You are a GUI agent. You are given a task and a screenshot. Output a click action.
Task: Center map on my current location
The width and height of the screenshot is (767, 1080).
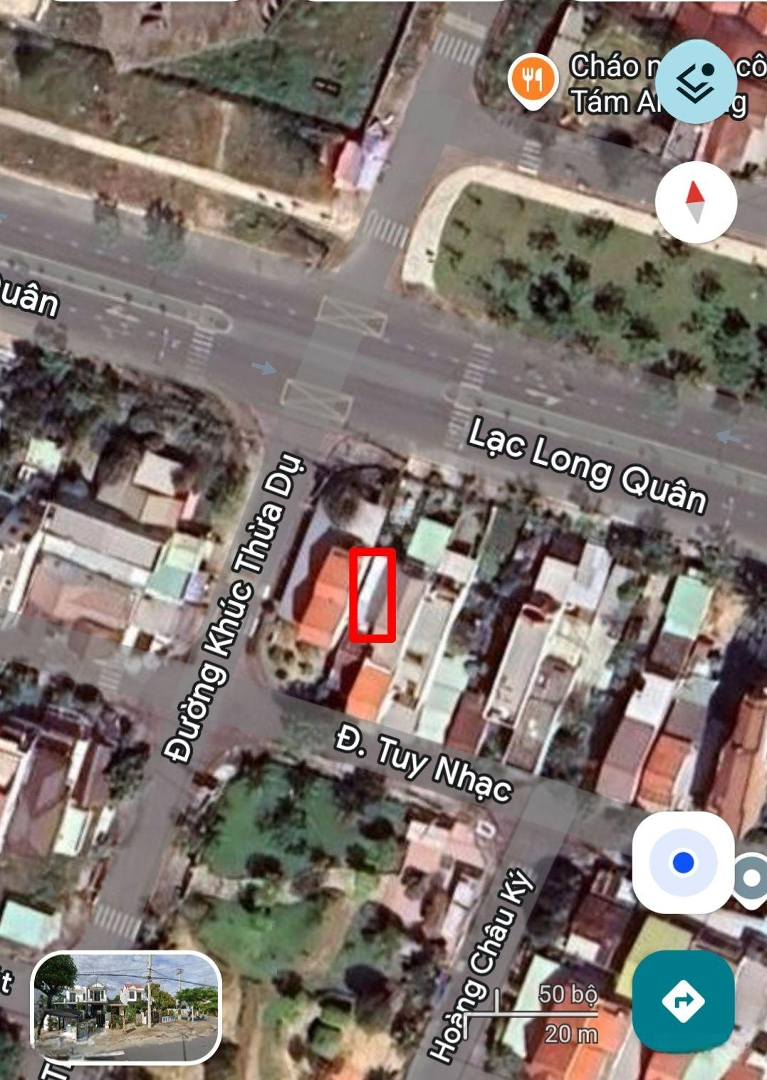coord(683,862)
